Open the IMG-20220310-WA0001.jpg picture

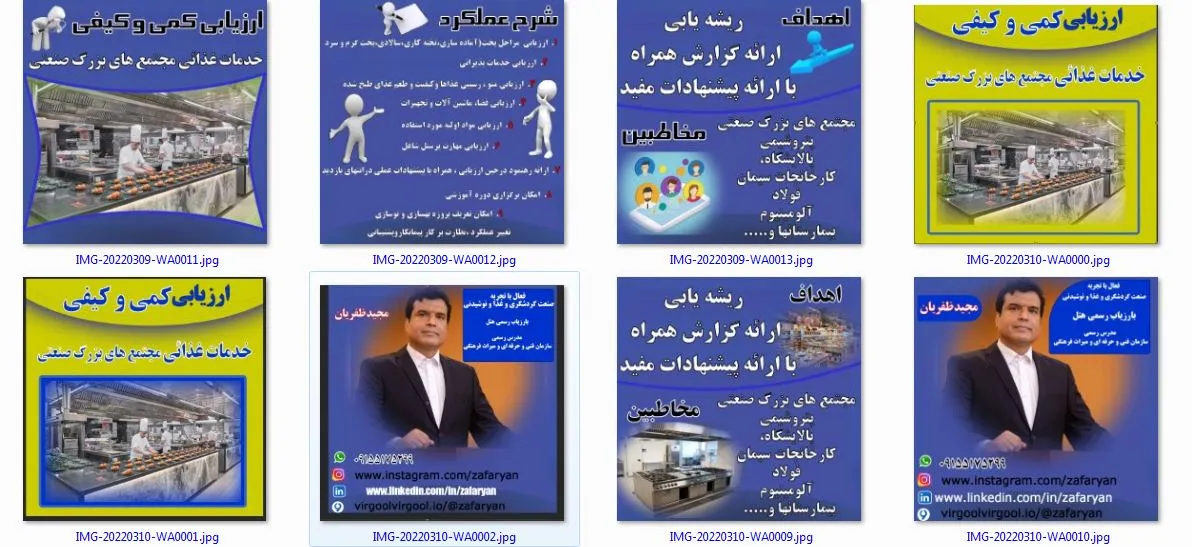coord(146,398)
